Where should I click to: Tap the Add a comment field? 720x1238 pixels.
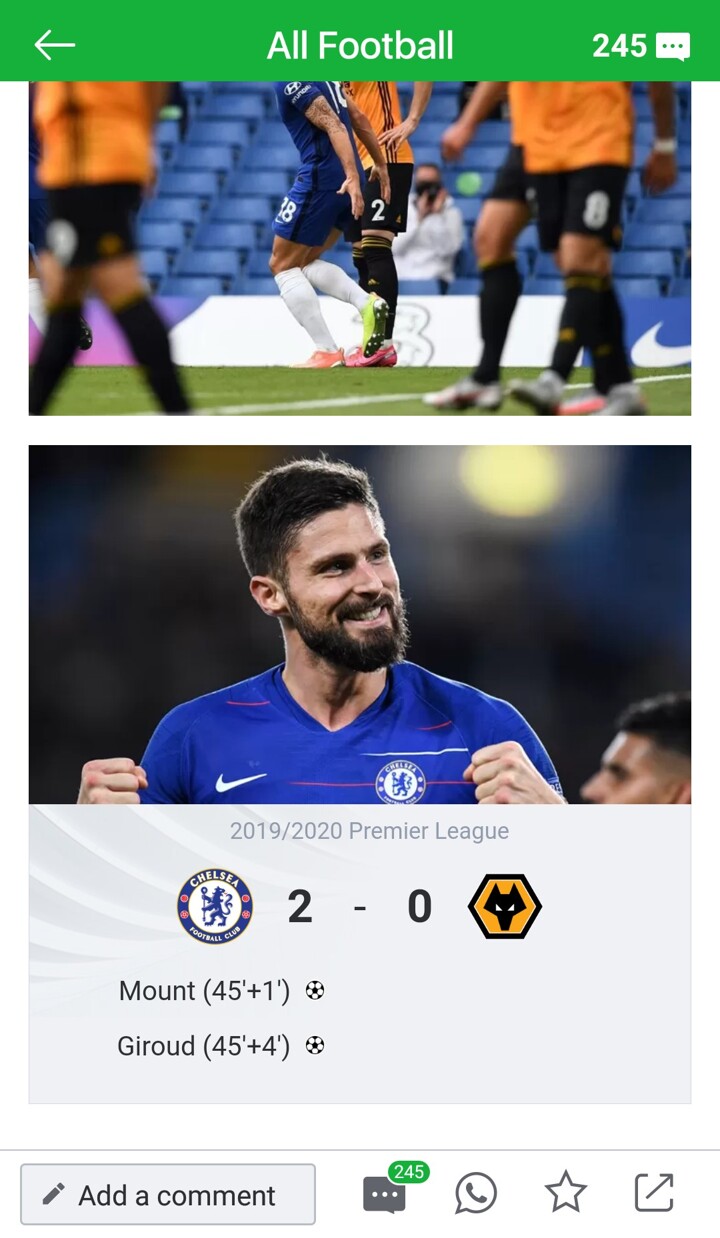point(168,1194)
